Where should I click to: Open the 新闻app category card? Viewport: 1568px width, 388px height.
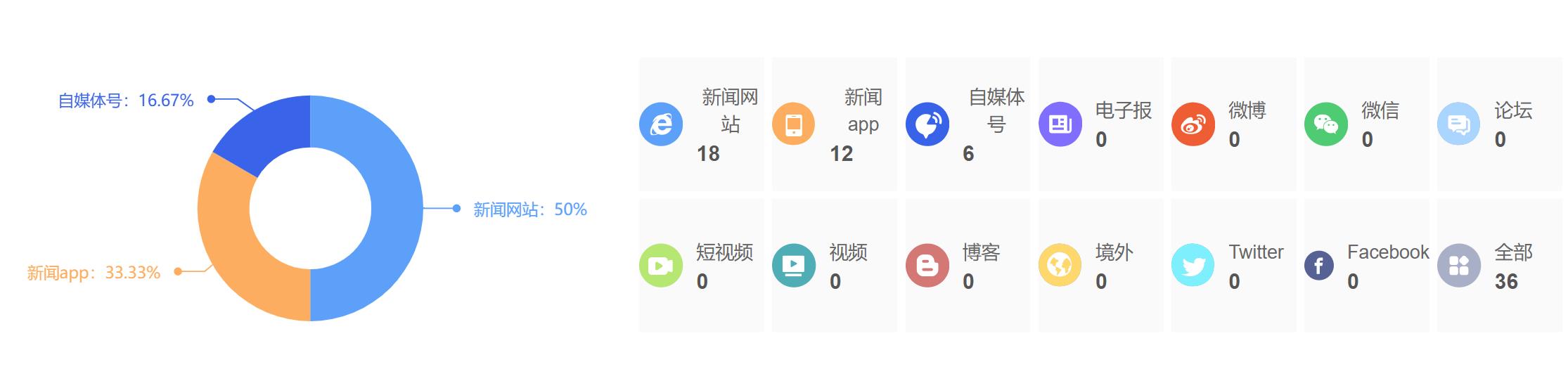[x=834, y=124]
